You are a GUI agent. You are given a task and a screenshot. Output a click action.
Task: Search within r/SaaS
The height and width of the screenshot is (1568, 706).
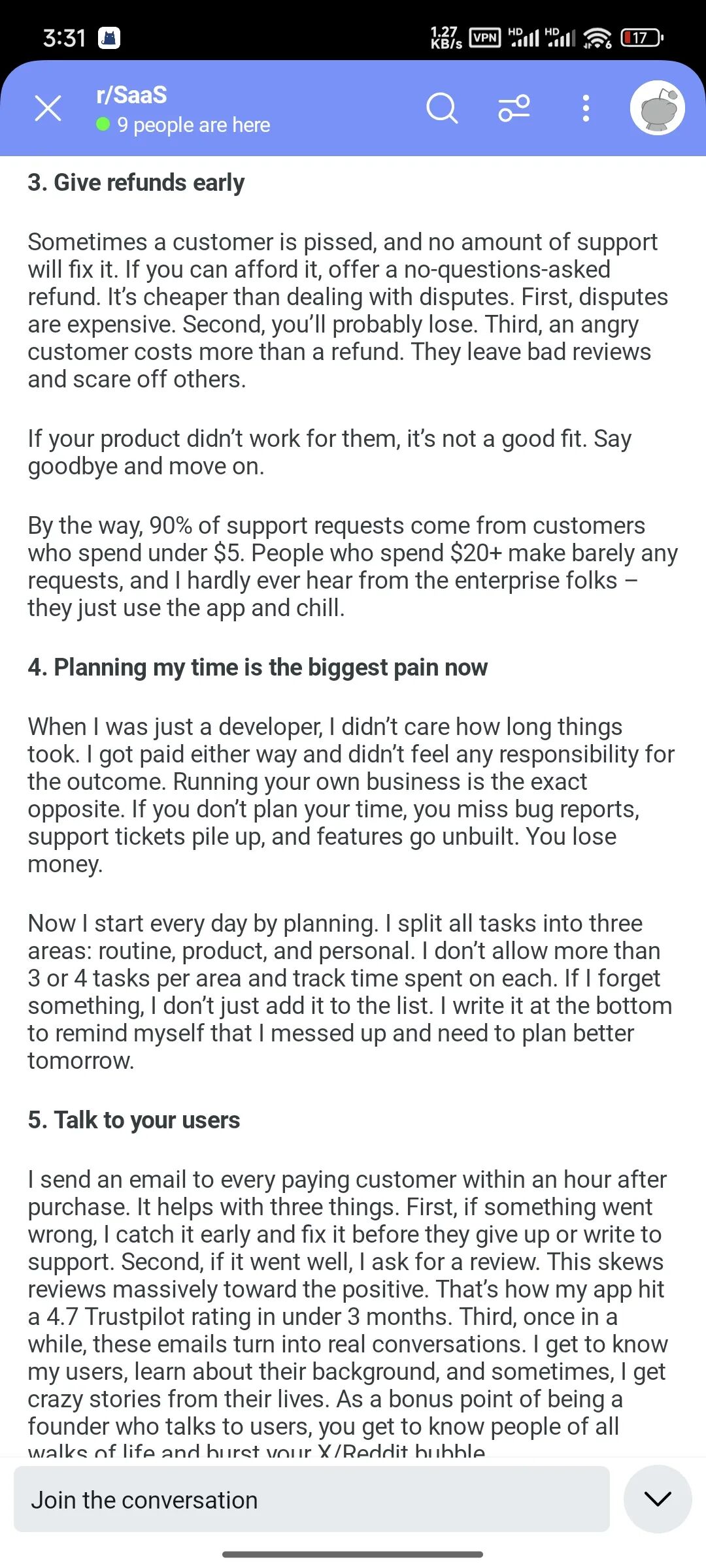coord(442,108)
